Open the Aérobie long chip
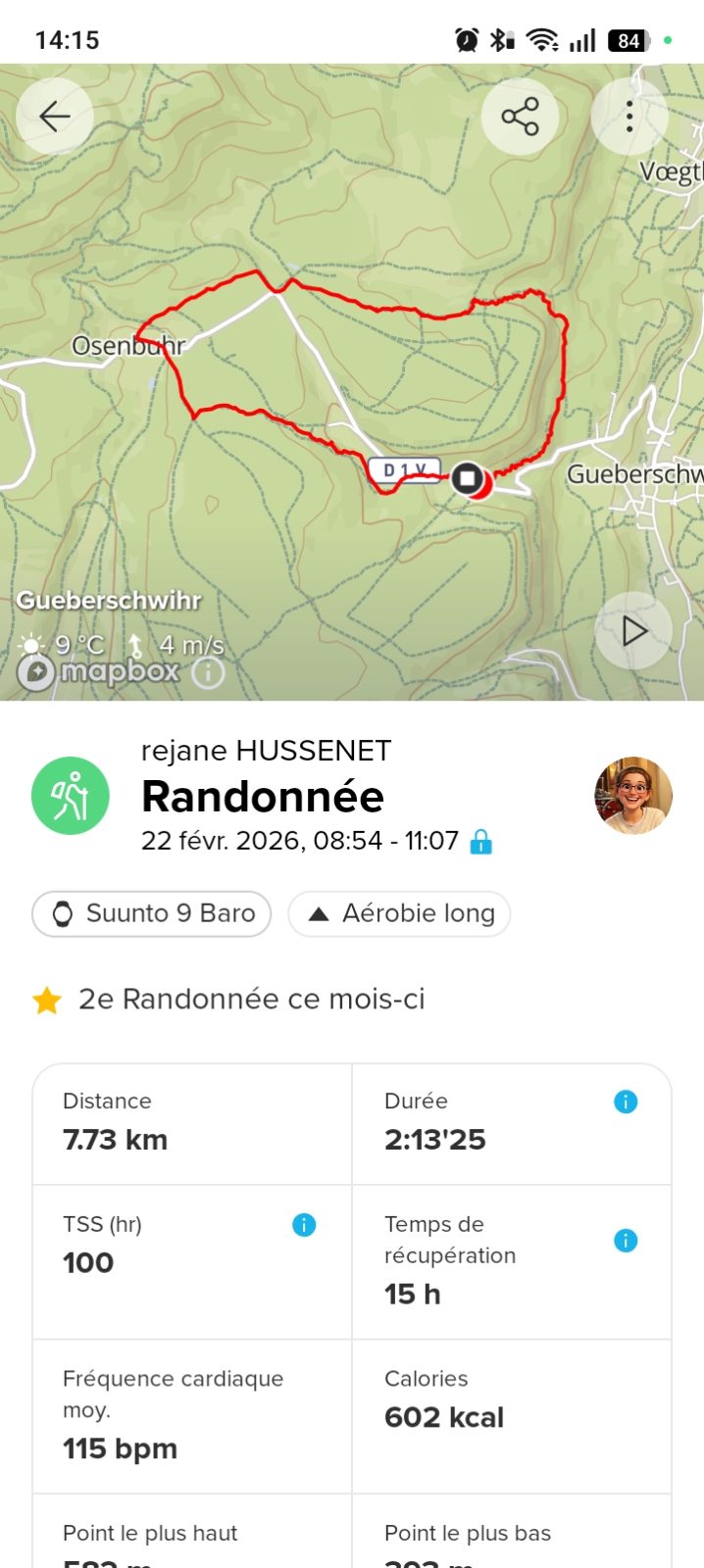Image resolution: width=704 pixels, height=1568 pixels. pos(399,913)
